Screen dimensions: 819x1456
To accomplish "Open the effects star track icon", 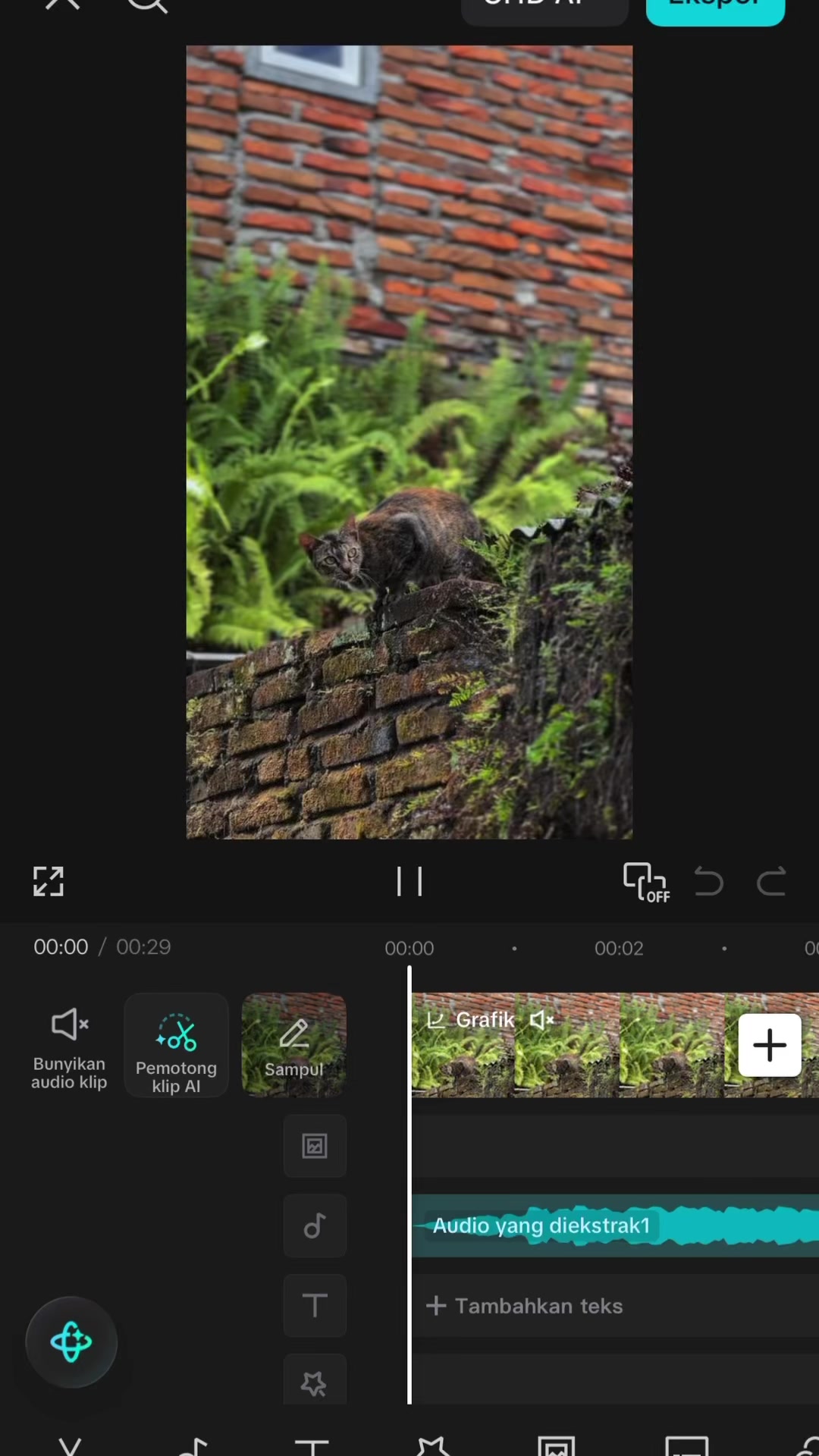I will [315, 1379].
